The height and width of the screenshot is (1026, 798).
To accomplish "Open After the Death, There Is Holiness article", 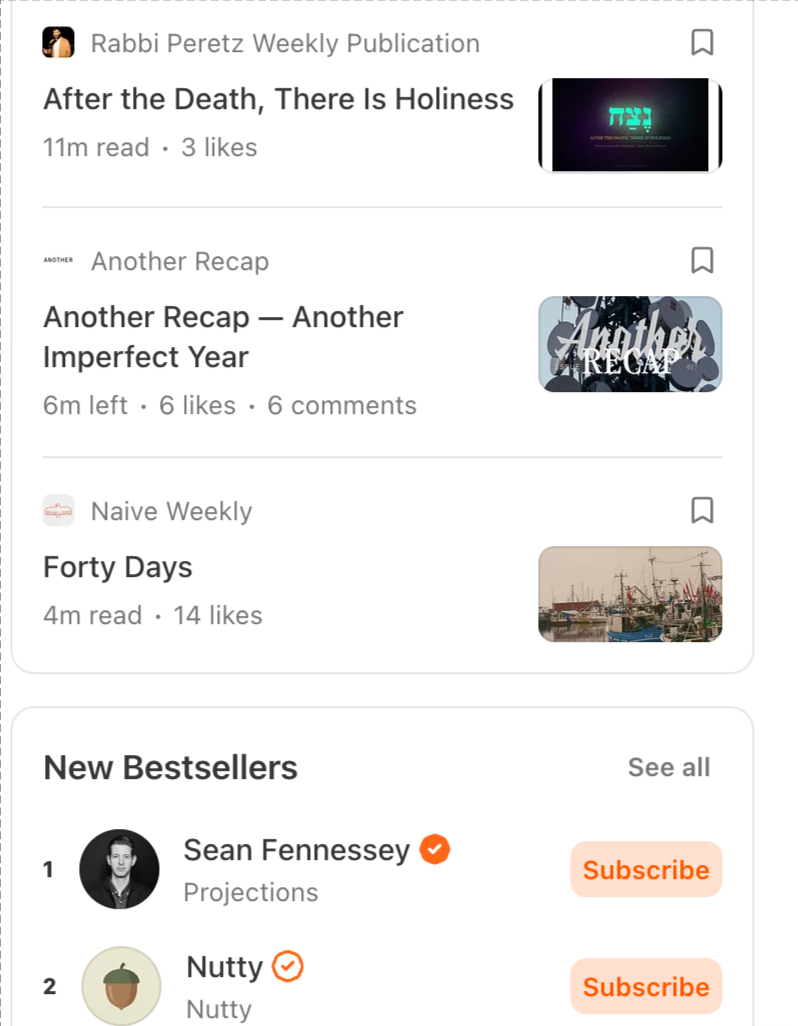I will [x=278, y=100].
